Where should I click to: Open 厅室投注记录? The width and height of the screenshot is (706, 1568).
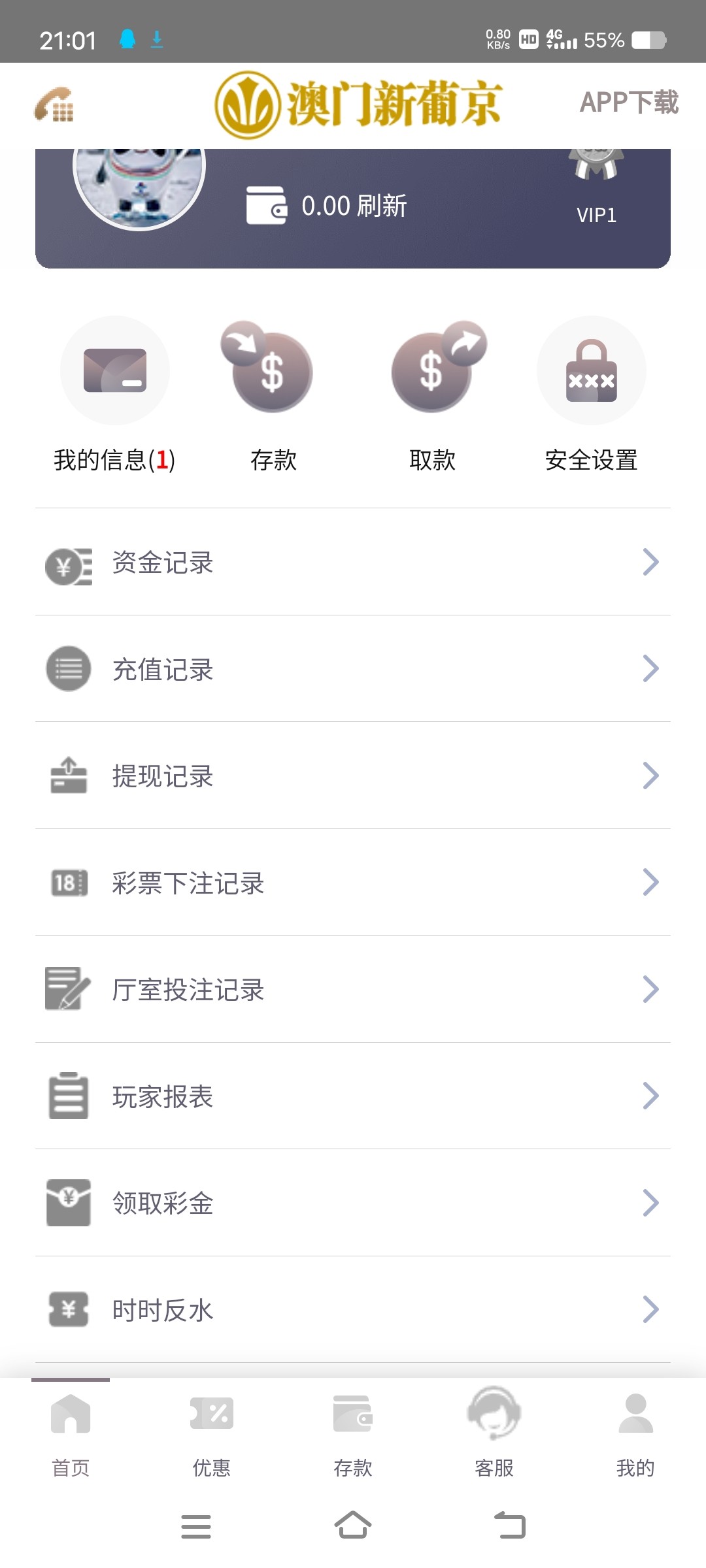click(x=353, y=989)
